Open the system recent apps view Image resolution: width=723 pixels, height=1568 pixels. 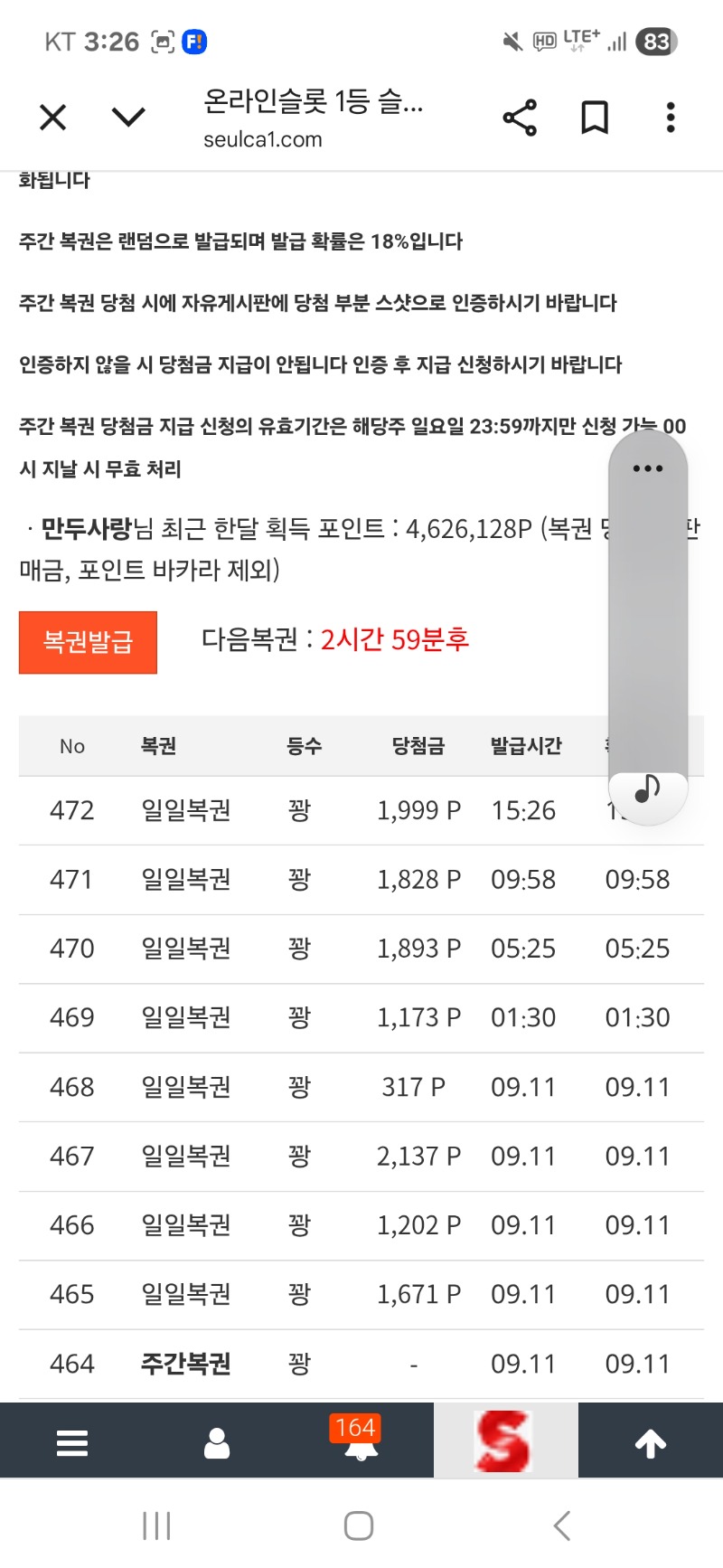coord(156,1525)
